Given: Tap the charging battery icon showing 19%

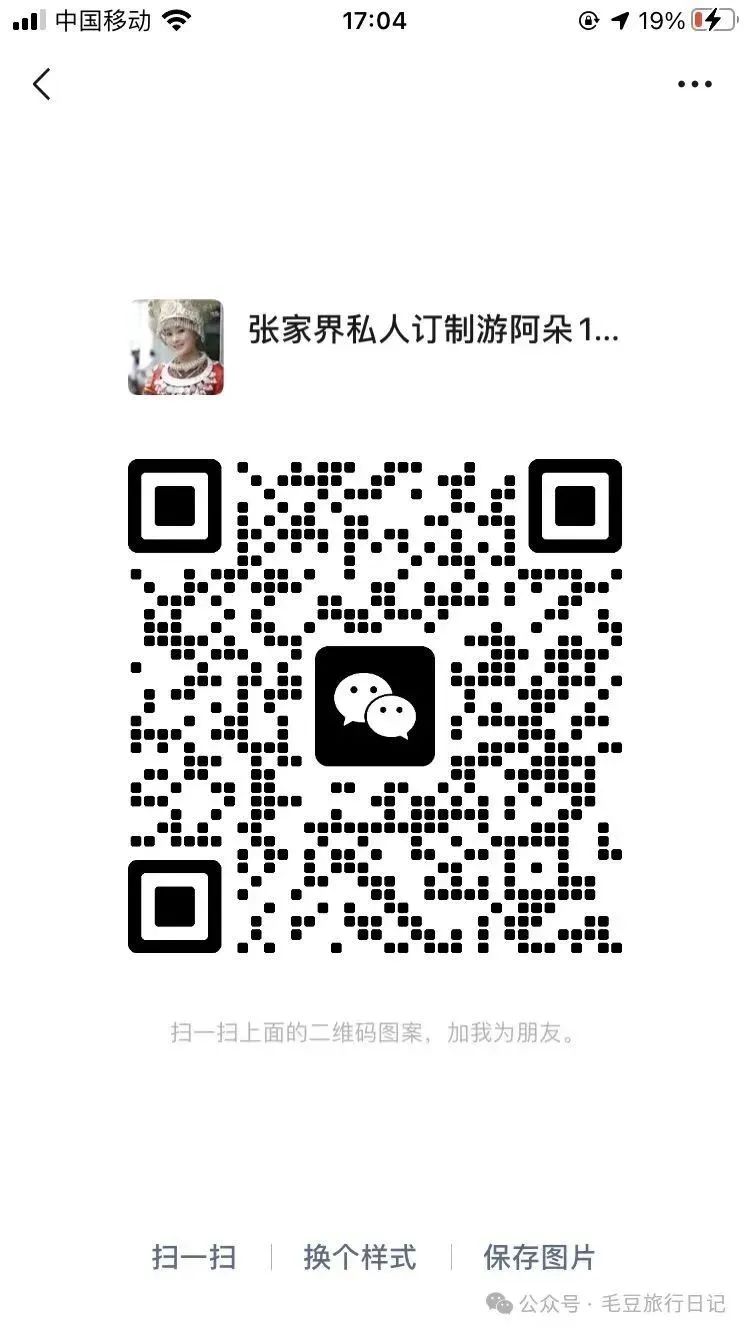Looking at the screenshot, I should pos(714,19).
